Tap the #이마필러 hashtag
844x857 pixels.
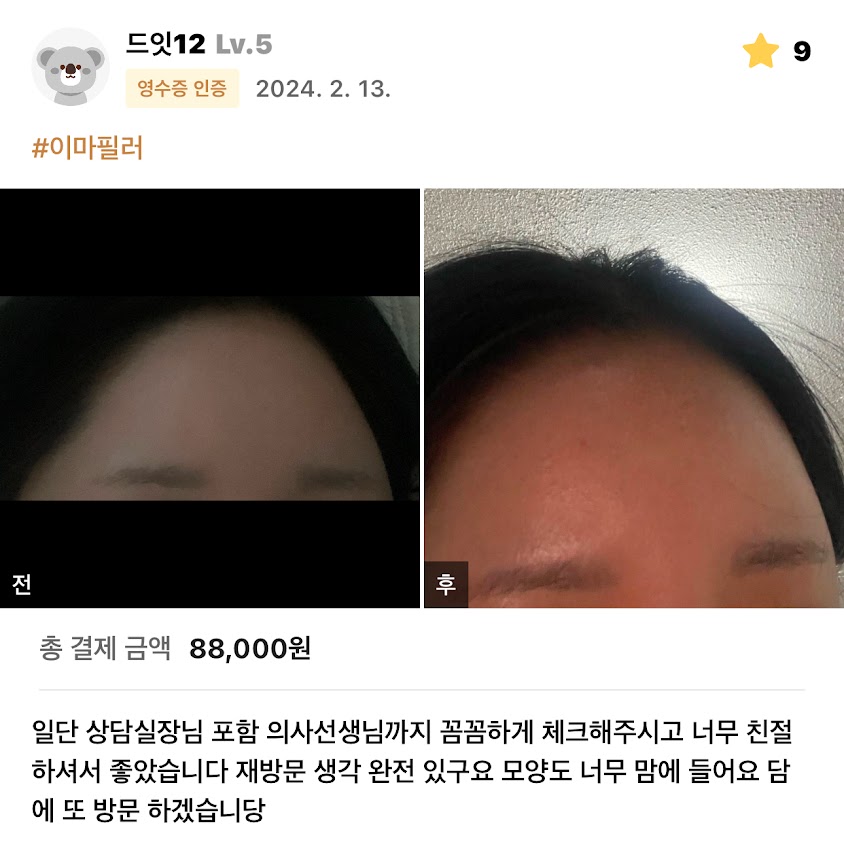click(x=88, y=148)
